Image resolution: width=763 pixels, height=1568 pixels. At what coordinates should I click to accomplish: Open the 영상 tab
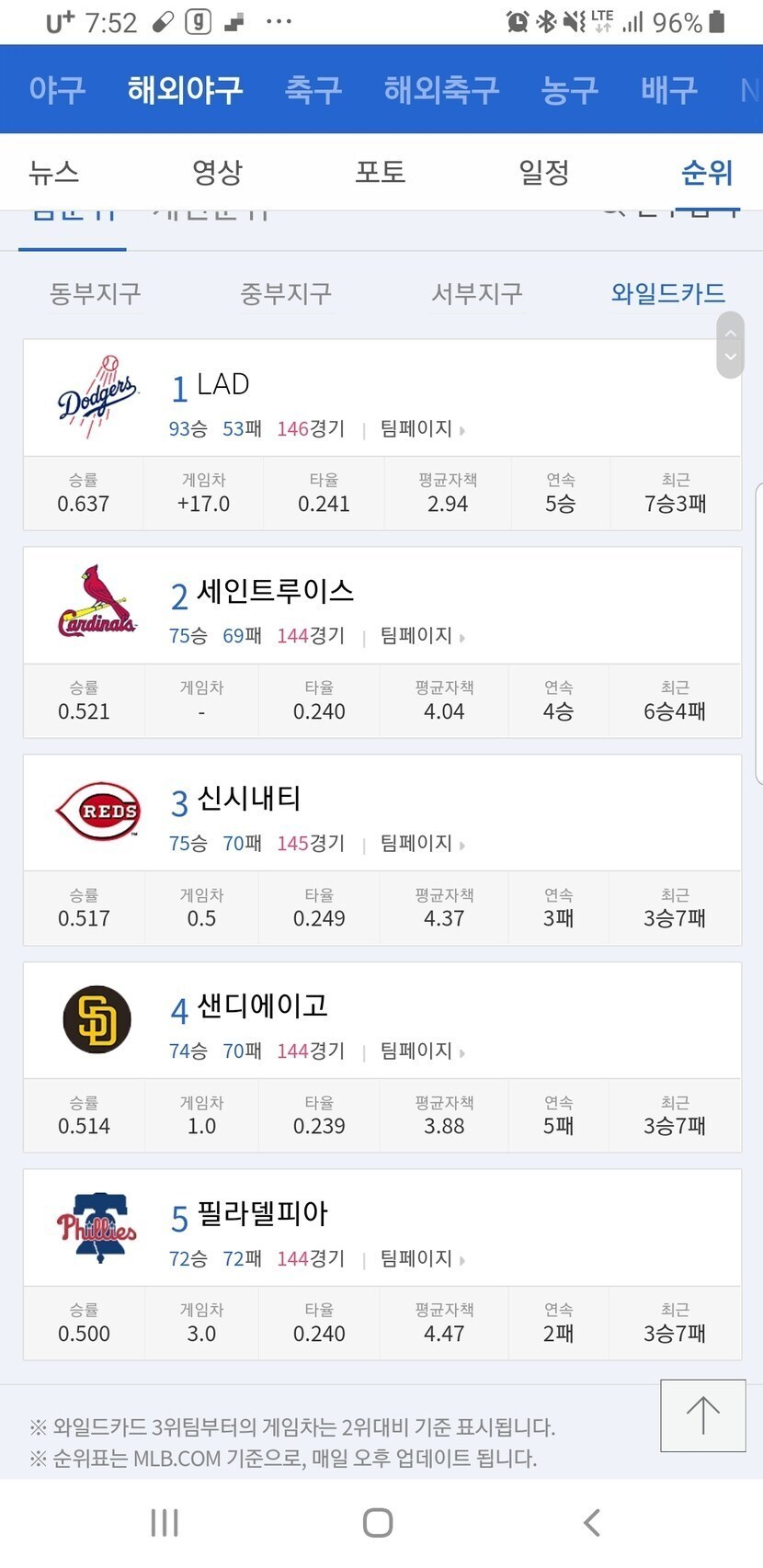pyautogui.click(x=217, y=172)
